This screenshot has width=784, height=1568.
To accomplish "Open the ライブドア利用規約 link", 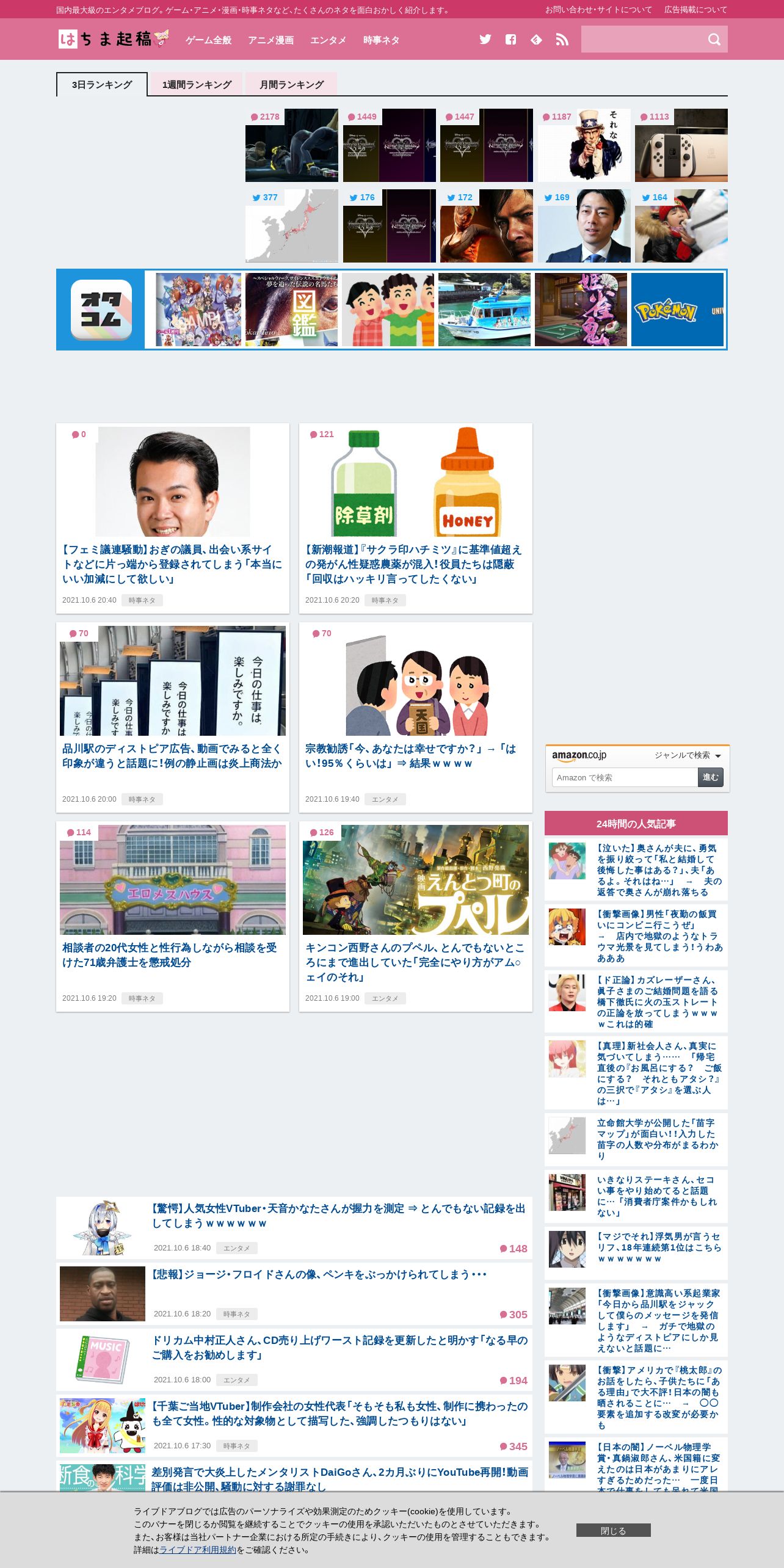I will click(x=197, y=1550).
